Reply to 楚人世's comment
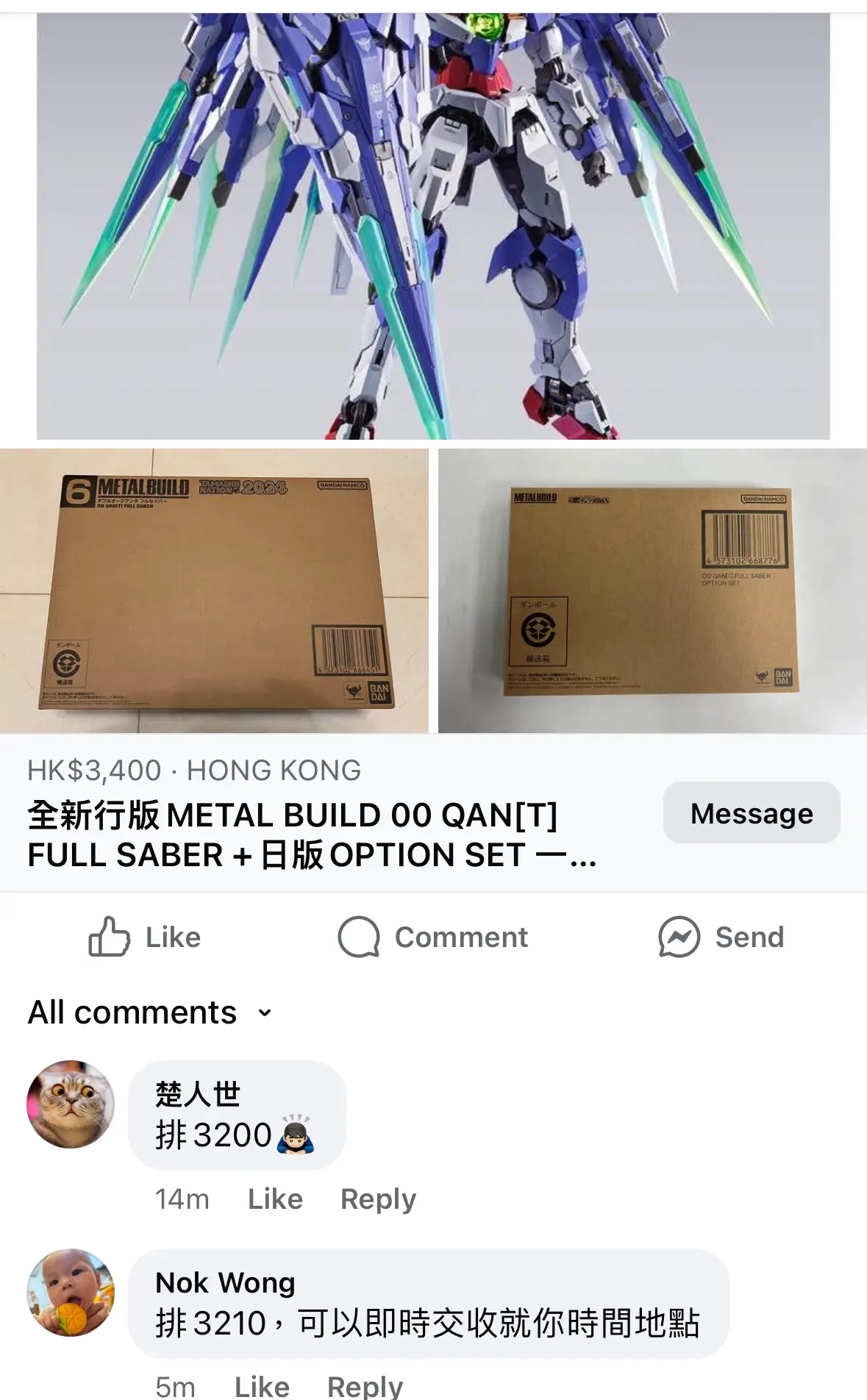 pos(378,1199)
